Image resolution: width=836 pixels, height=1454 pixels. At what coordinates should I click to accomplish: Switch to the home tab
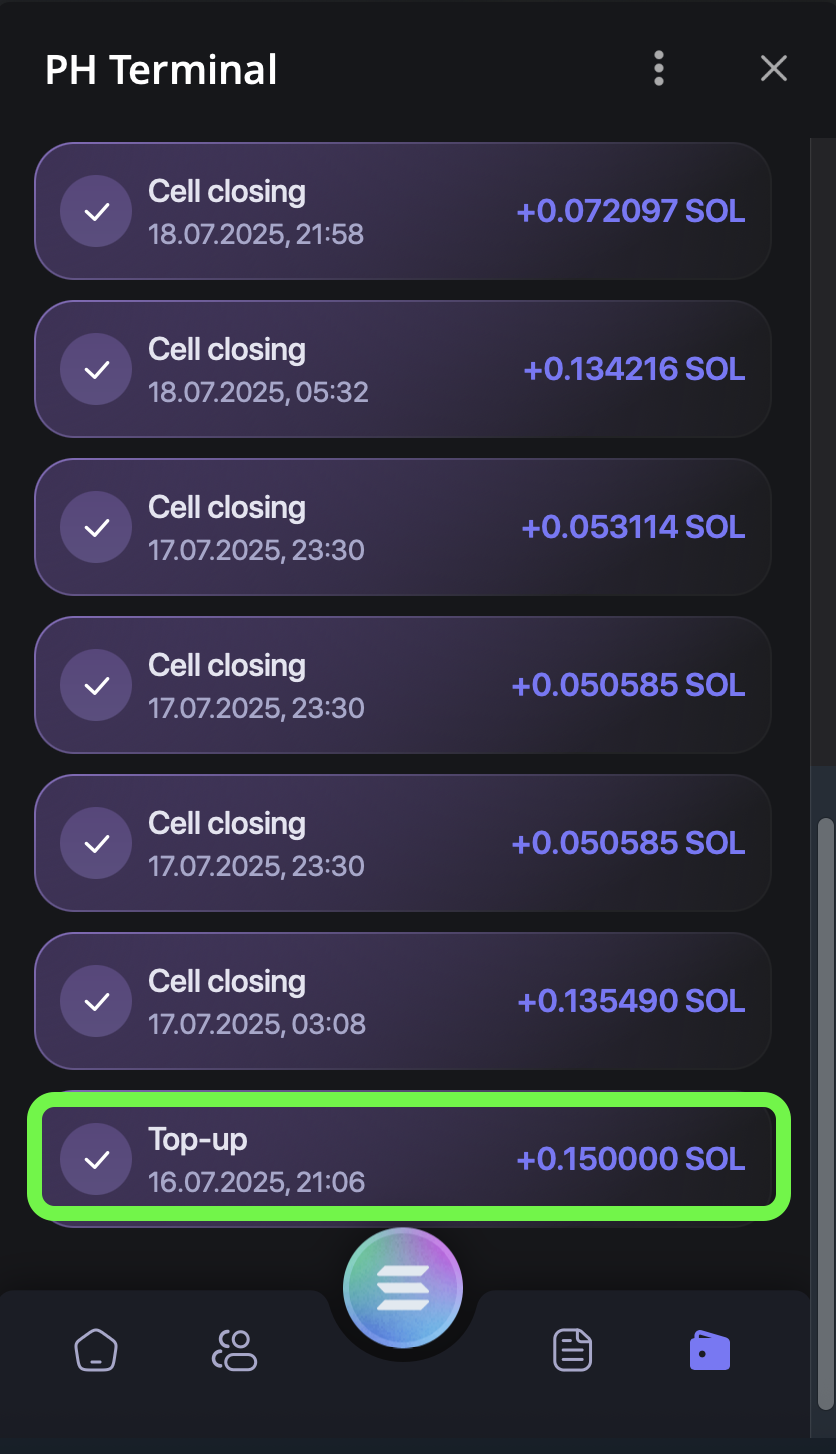tap(96, 1351)
